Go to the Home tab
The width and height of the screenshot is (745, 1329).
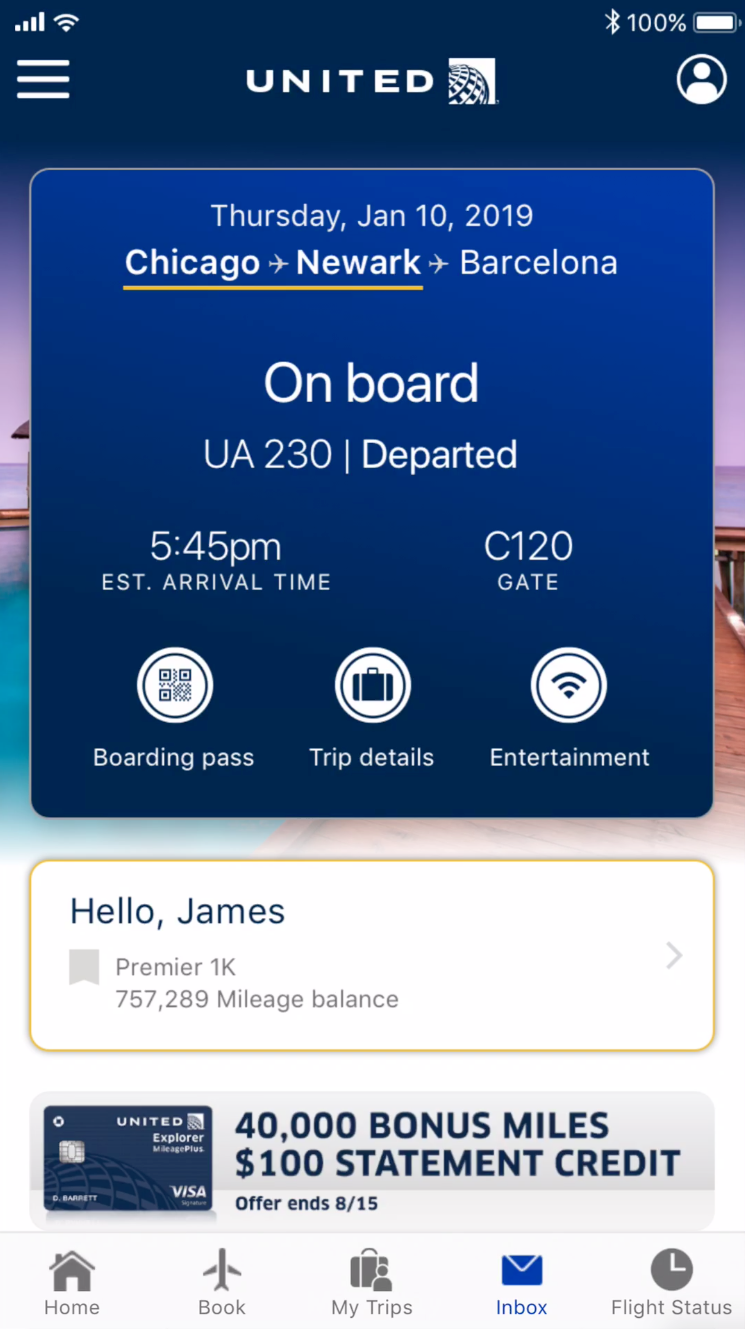(x=72, y=1283)
